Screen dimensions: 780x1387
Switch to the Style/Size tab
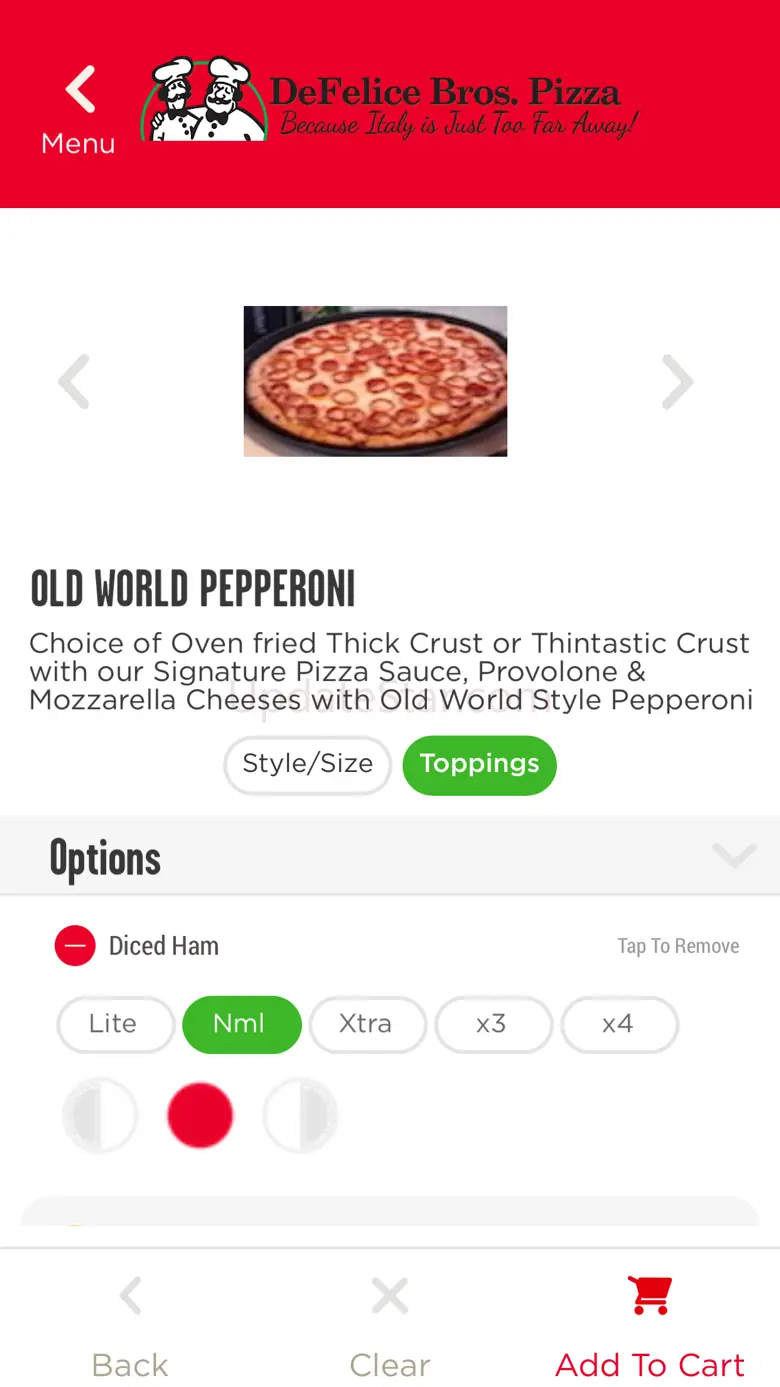point(307,765)
